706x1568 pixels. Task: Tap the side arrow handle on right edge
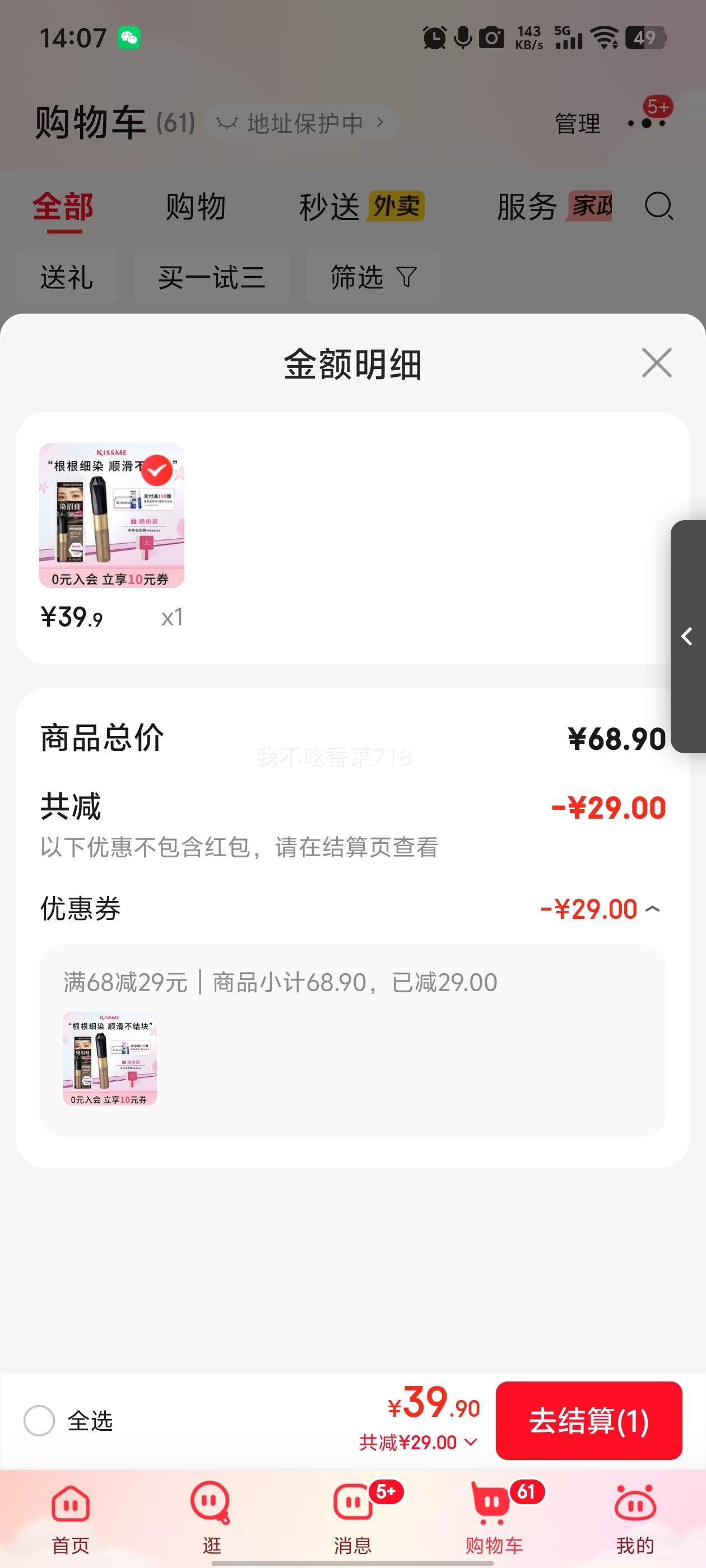tap(686, 637)
